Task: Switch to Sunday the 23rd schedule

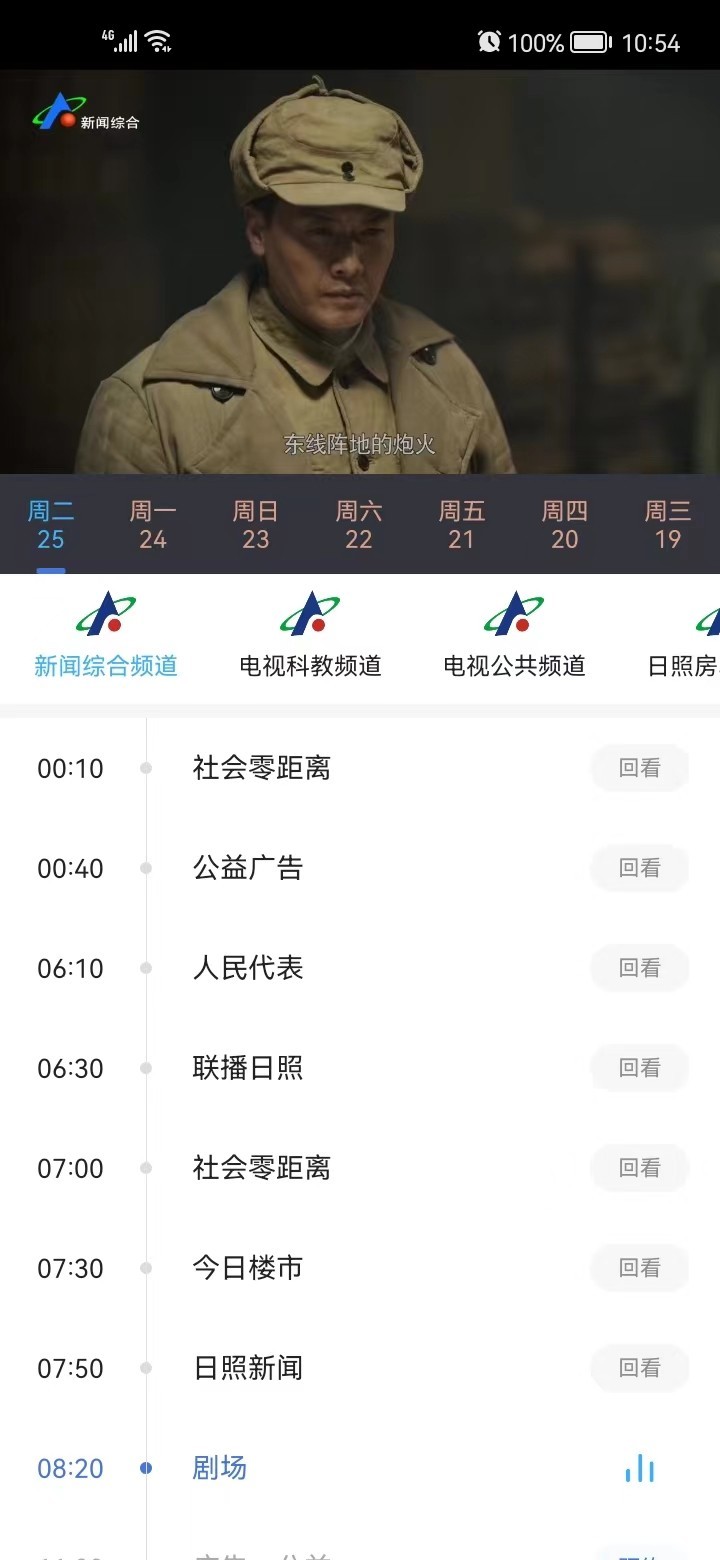Action: (256, 526)
